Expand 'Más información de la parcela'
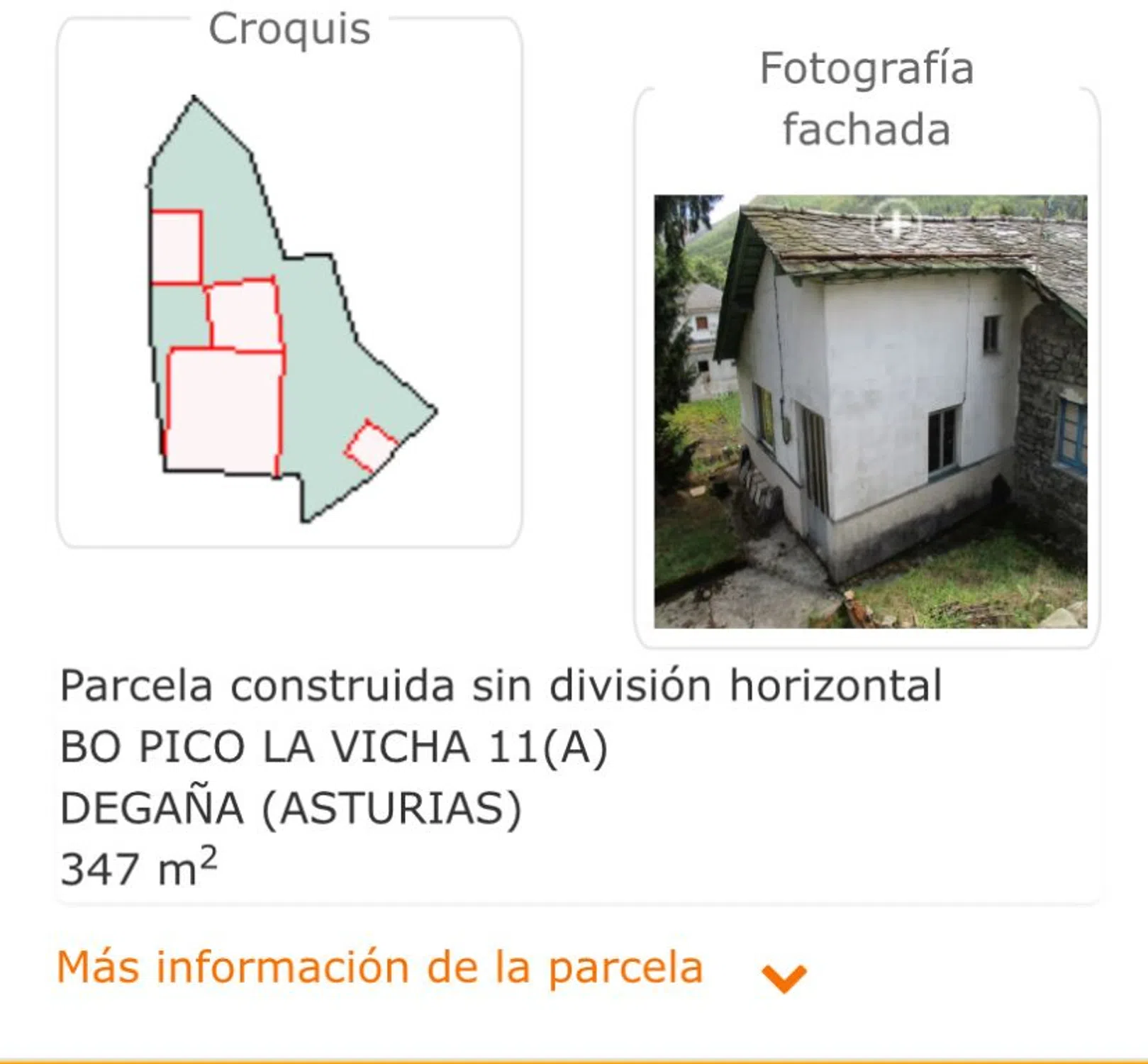The image size is (1148, 1064). [783, 977]
